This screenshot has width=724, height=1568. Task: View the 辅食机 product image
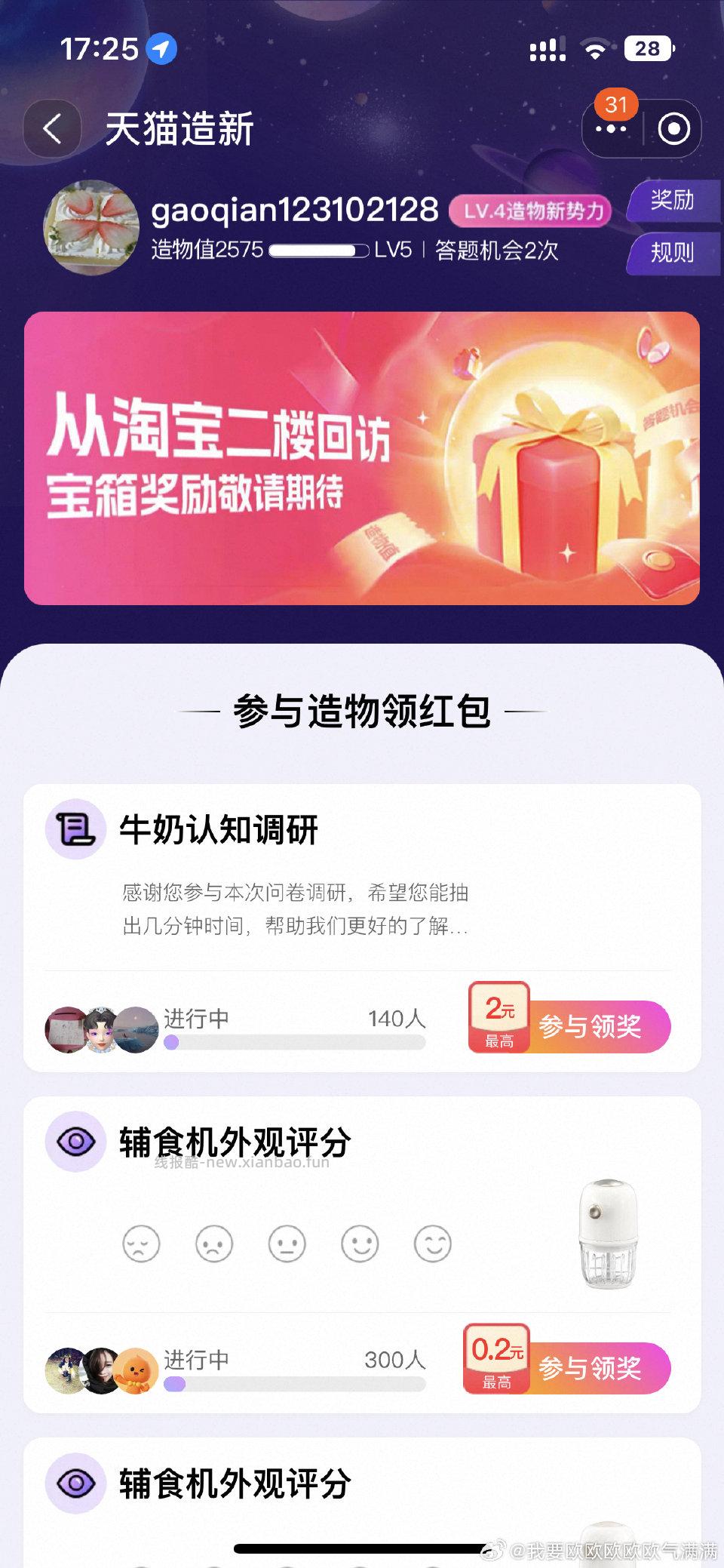[608, 1232]
